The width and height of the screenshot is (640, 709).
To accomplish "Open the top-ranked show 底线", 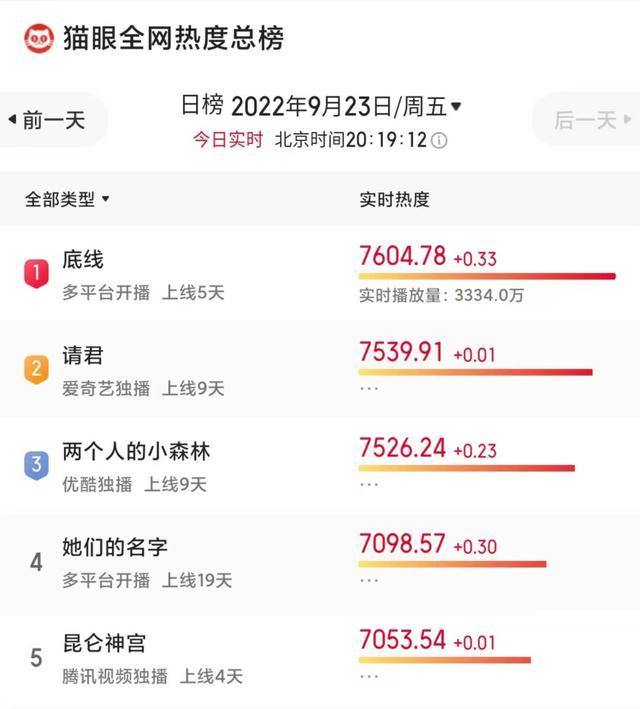I will pyautogui.click(x=83, y=260).
